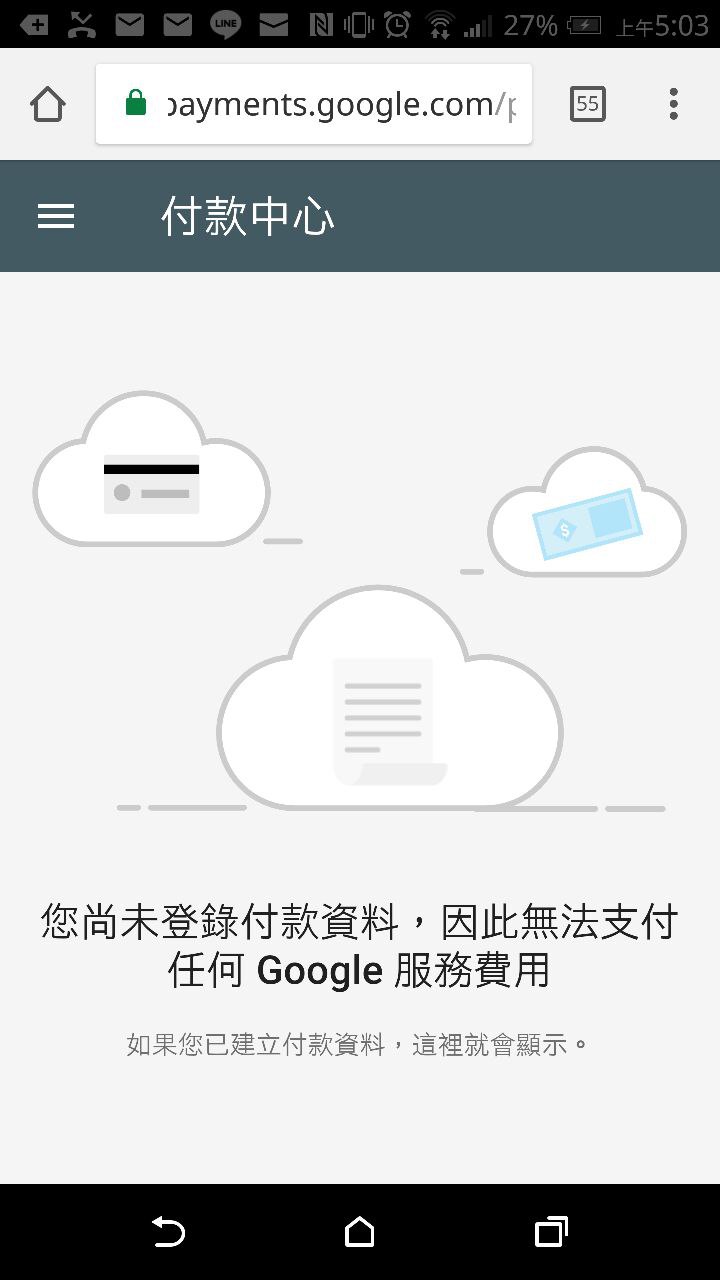Focus the payments.google.com address bar
The image size is (720, 1280).
314,104
